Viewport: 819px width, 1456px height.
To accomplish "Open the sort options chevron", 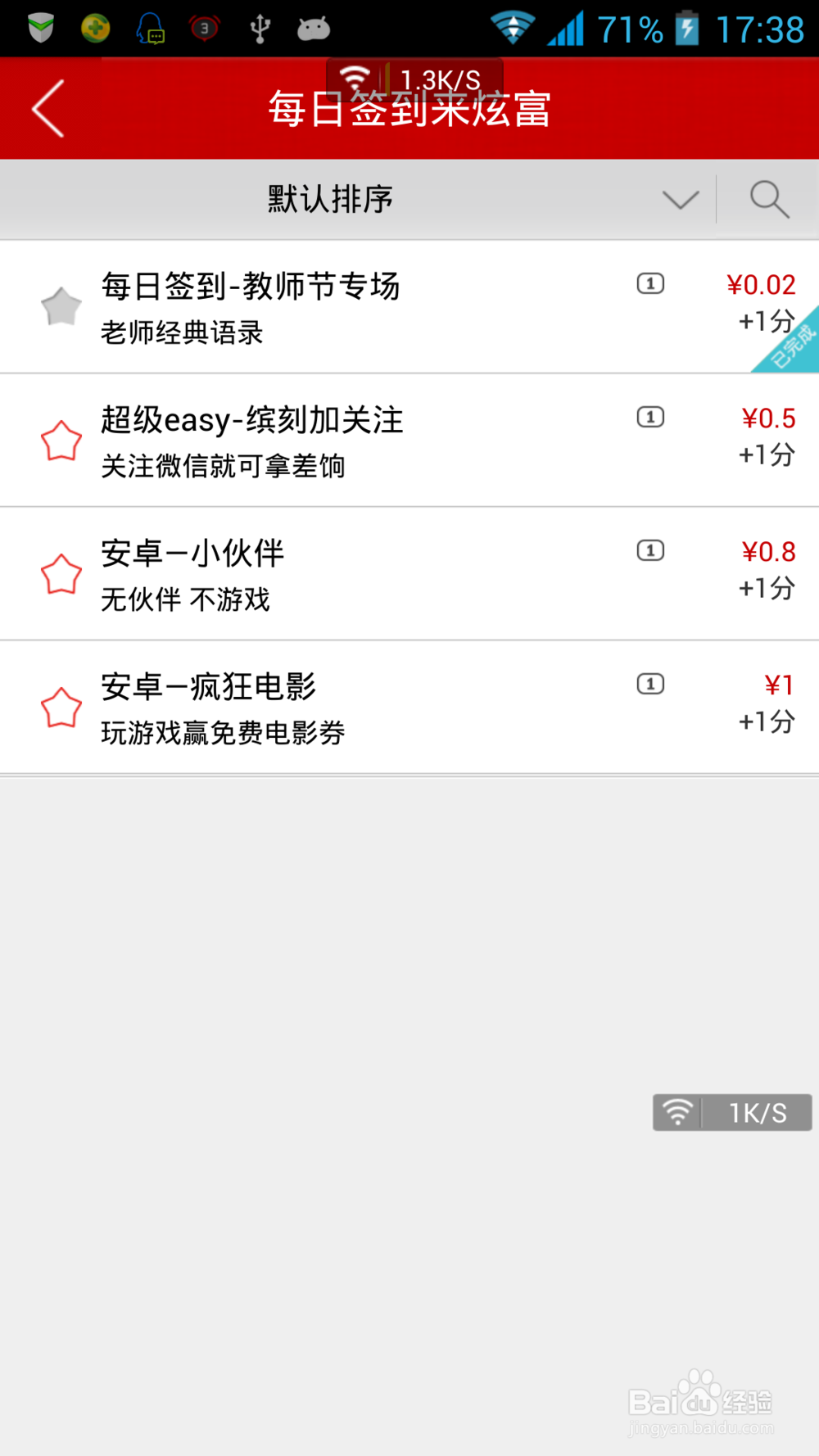I will coord(680,198).
